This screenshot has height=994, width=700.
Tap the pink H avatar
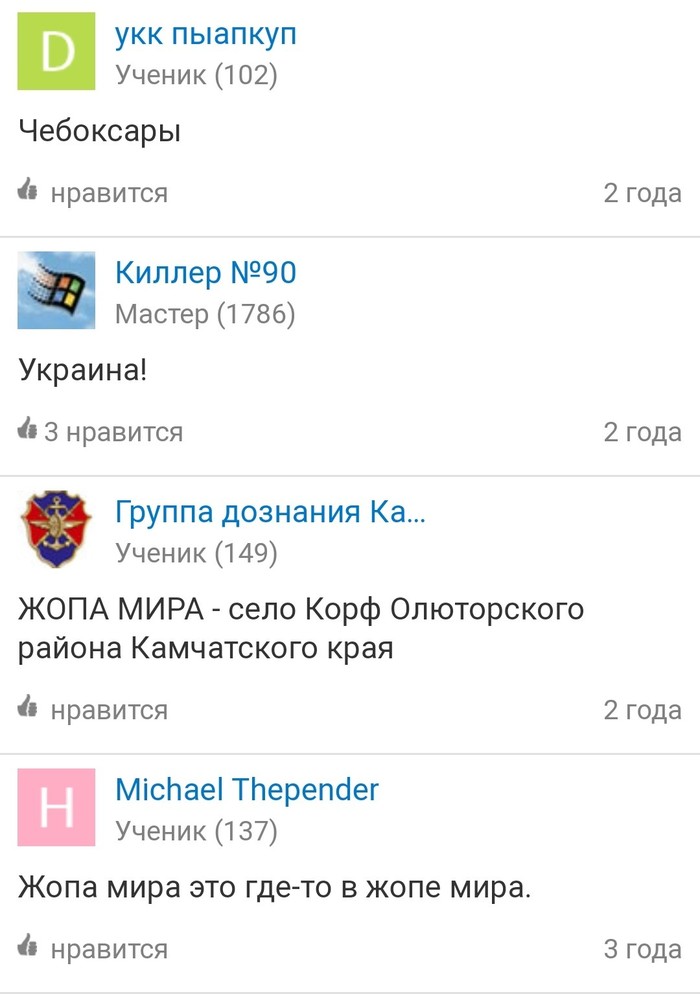point(57,807)
